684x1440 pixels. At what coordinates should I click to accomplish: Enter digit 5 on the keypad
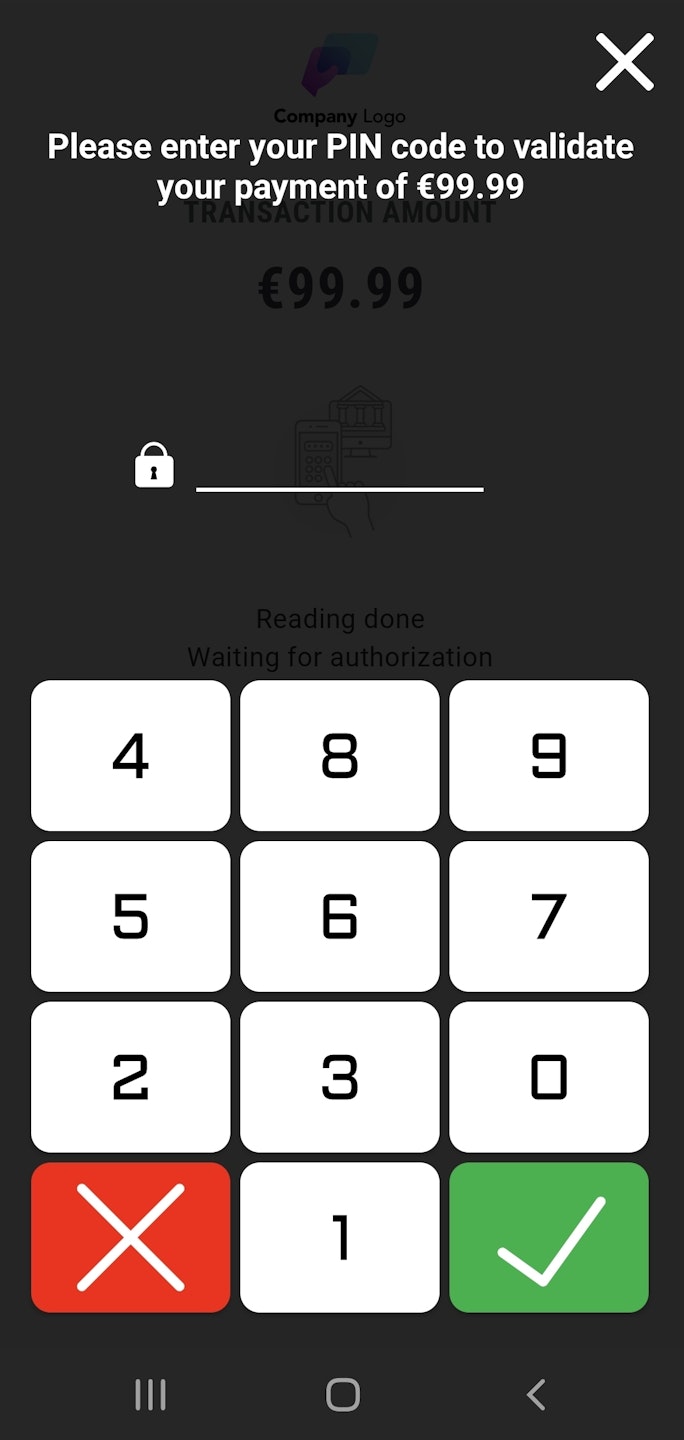[131, 916]
